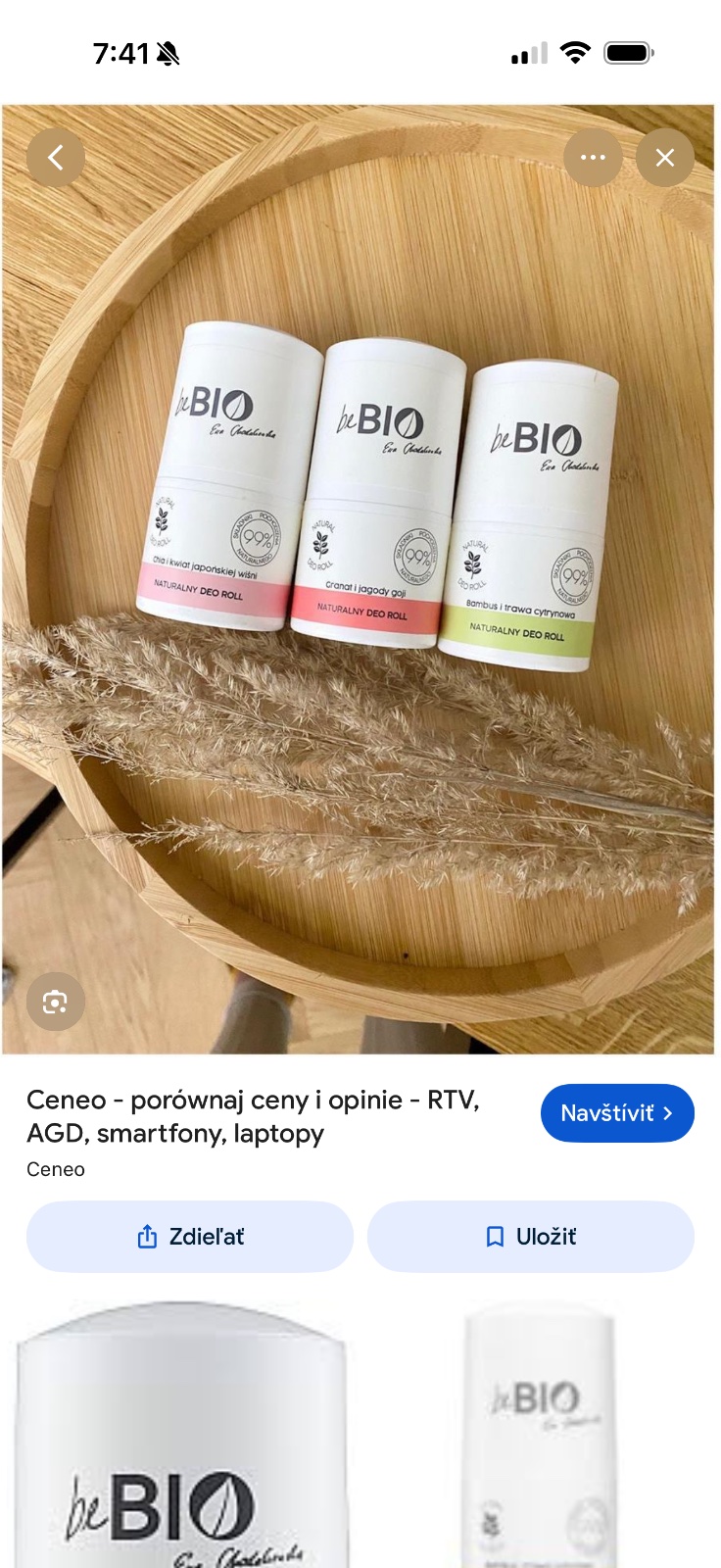Save image with Uložiť button
The image size is (721, 1568).
click(531, 1237)
